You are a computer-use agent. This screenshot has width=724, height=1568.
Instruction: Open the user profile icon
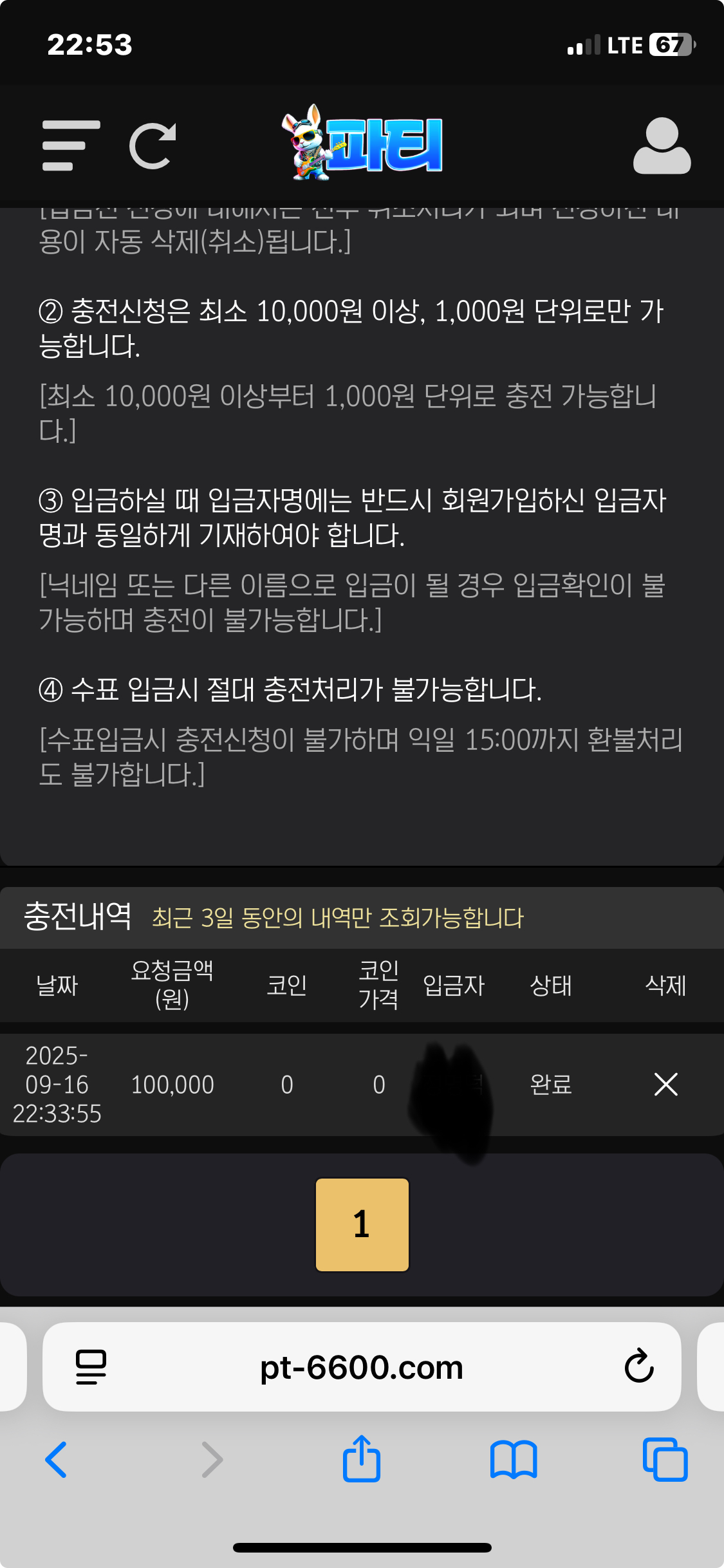point(662,145)
